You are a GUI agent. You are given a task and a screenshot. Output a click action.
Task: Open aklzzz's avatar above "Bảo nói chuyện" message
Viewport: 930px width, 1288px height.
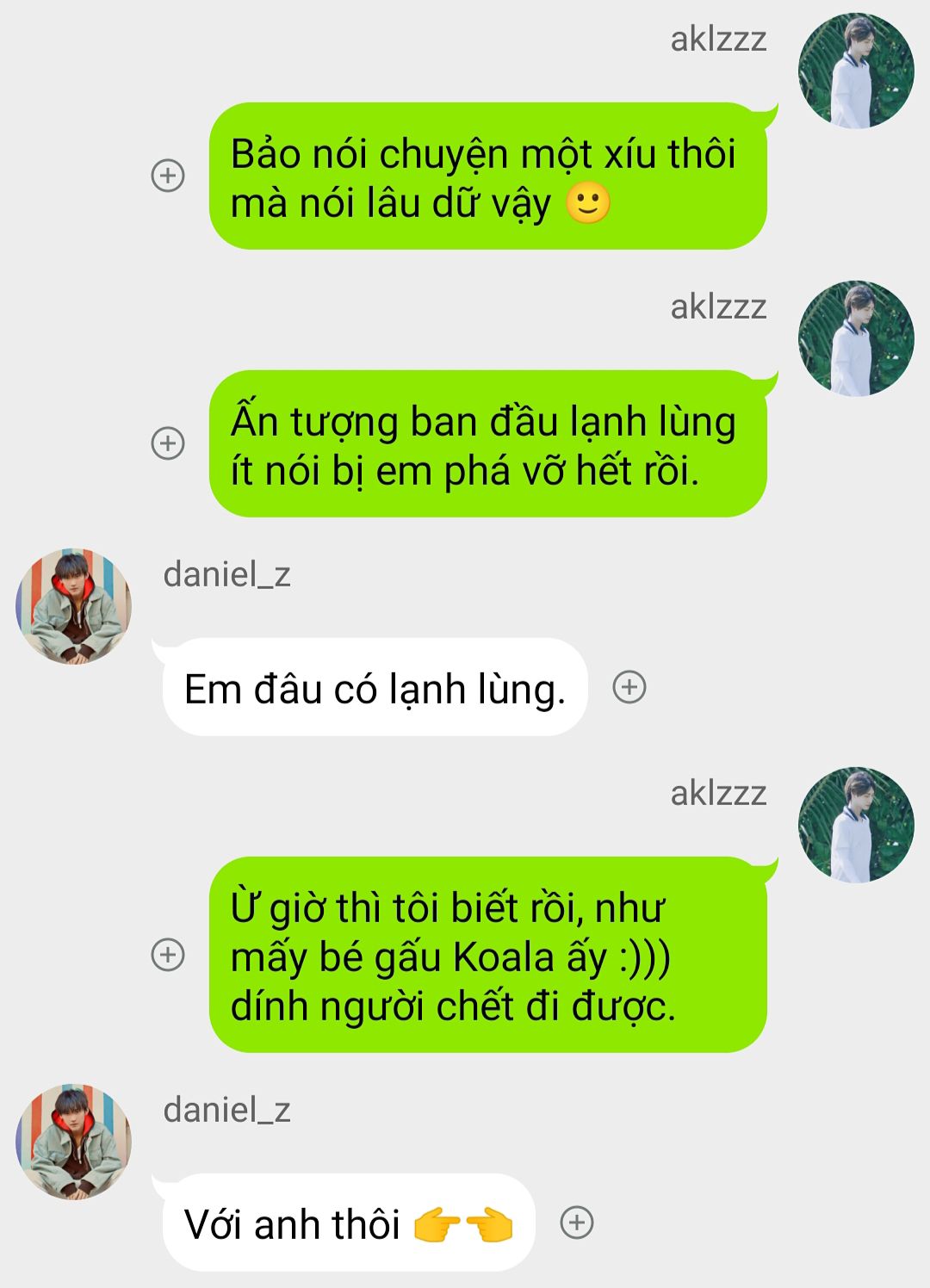pos(856,71)
